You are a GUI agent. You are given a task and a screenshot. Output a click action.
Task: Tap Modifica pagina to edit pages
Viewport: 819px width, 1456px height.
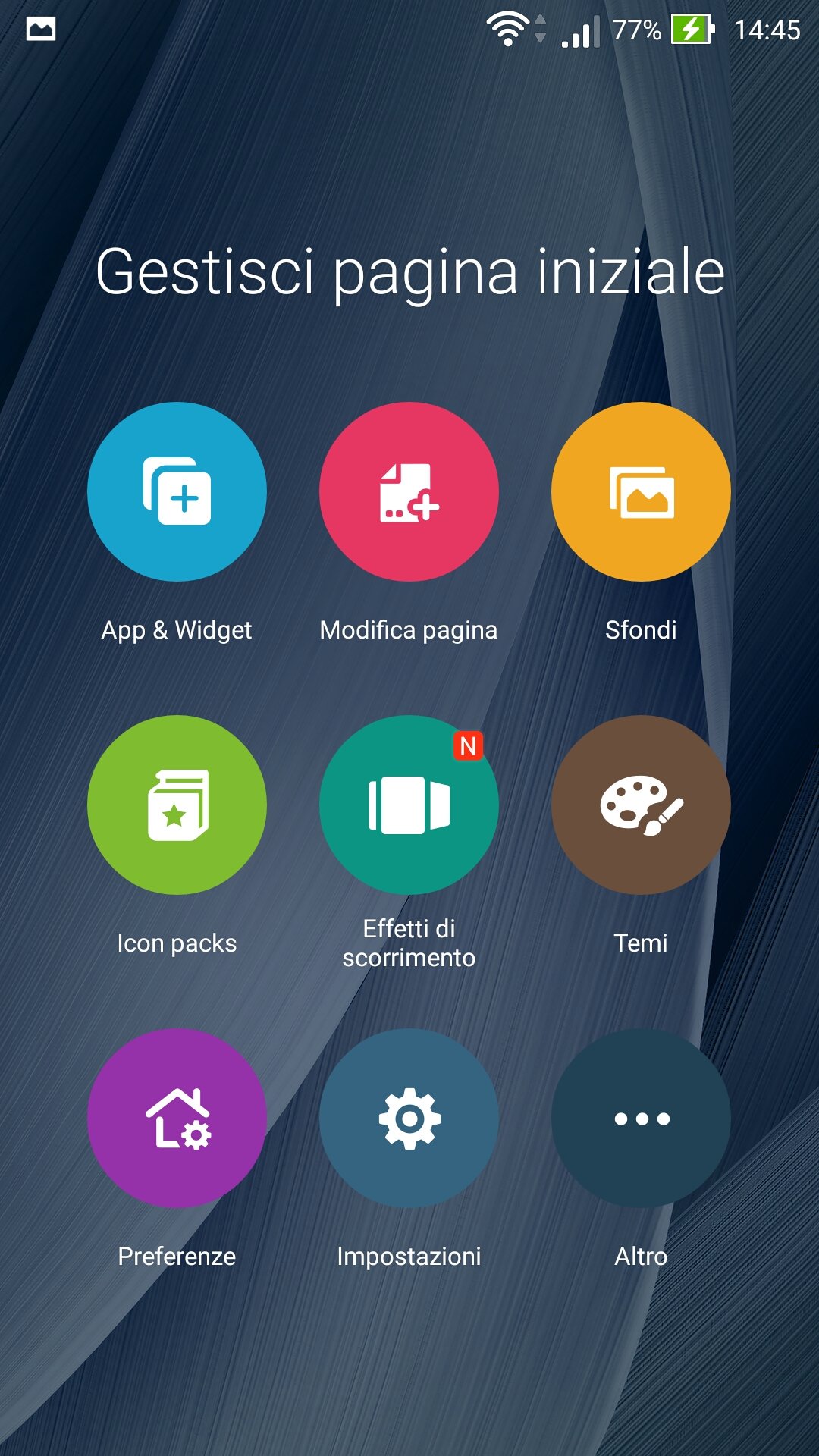pos(409,492)
